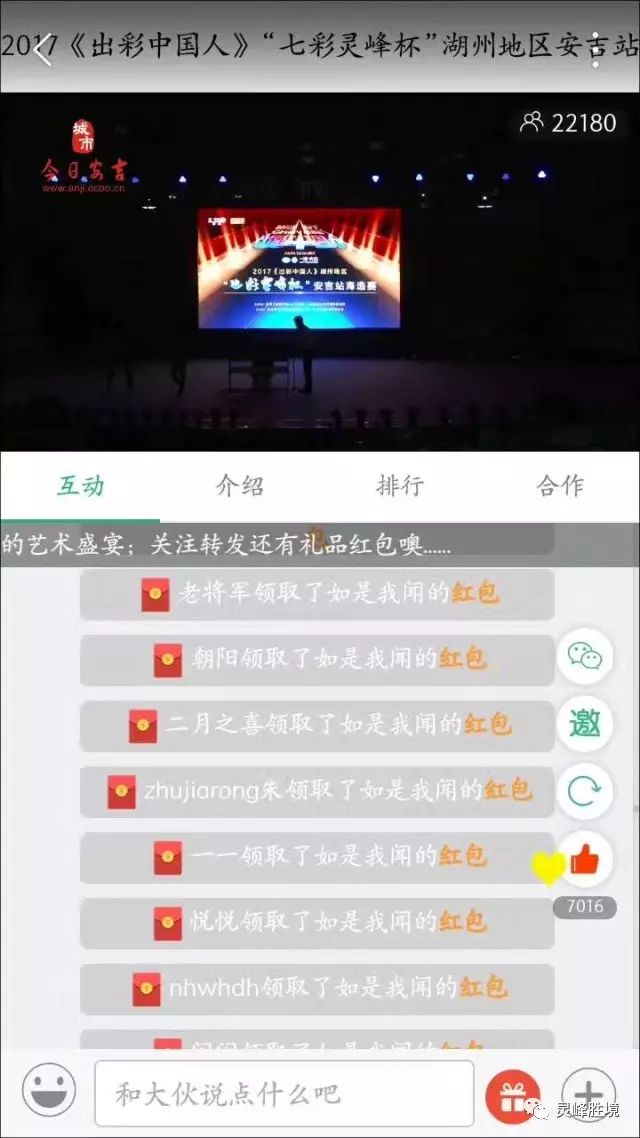Open more options with the plus icon
Image resolution: width=640 pixels, height=1138 pixels.
(588, 1092)
